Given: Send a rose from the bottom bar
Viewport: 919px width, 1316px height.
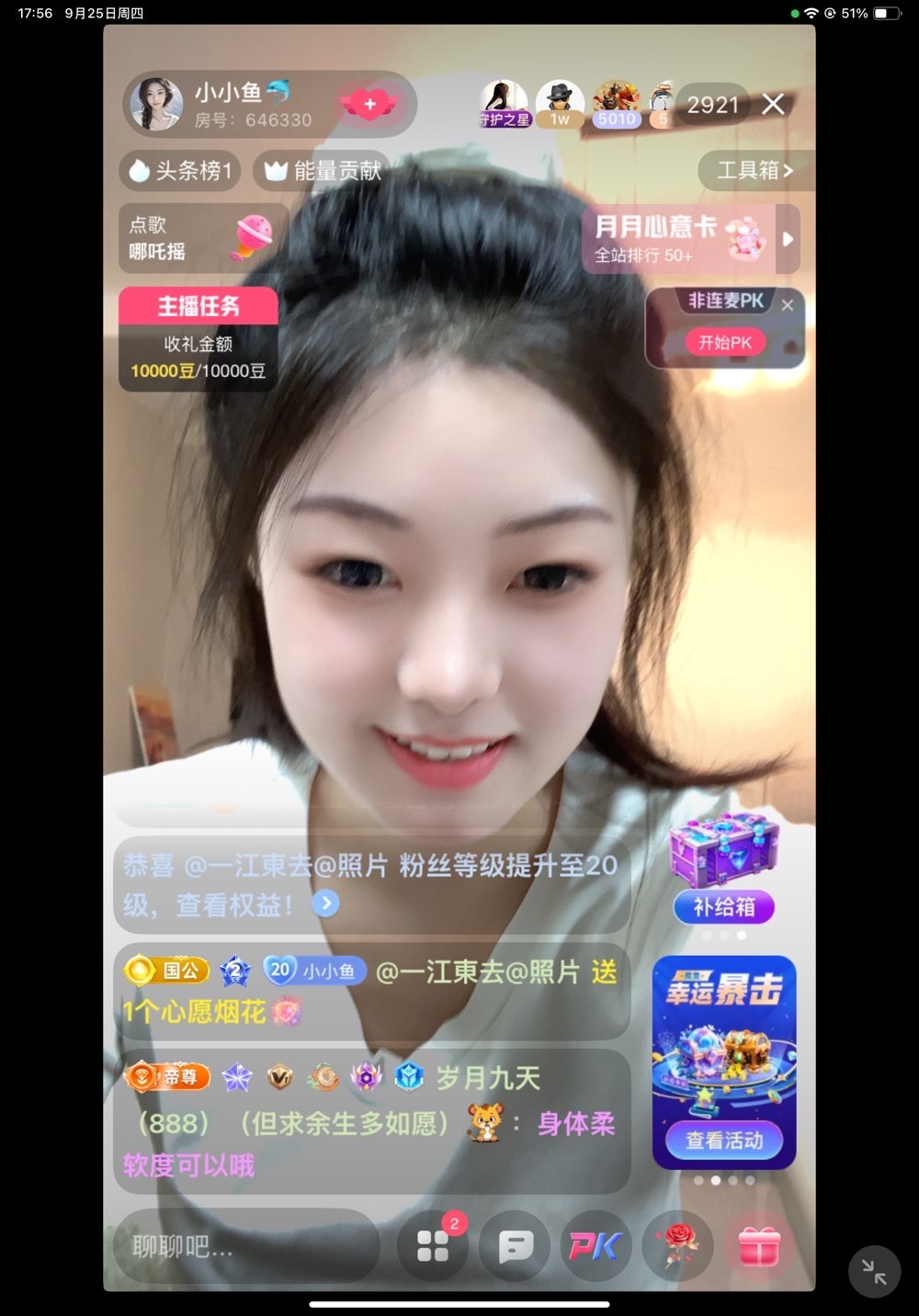Looking at the screenshot, I should [x=677, y=1246].
